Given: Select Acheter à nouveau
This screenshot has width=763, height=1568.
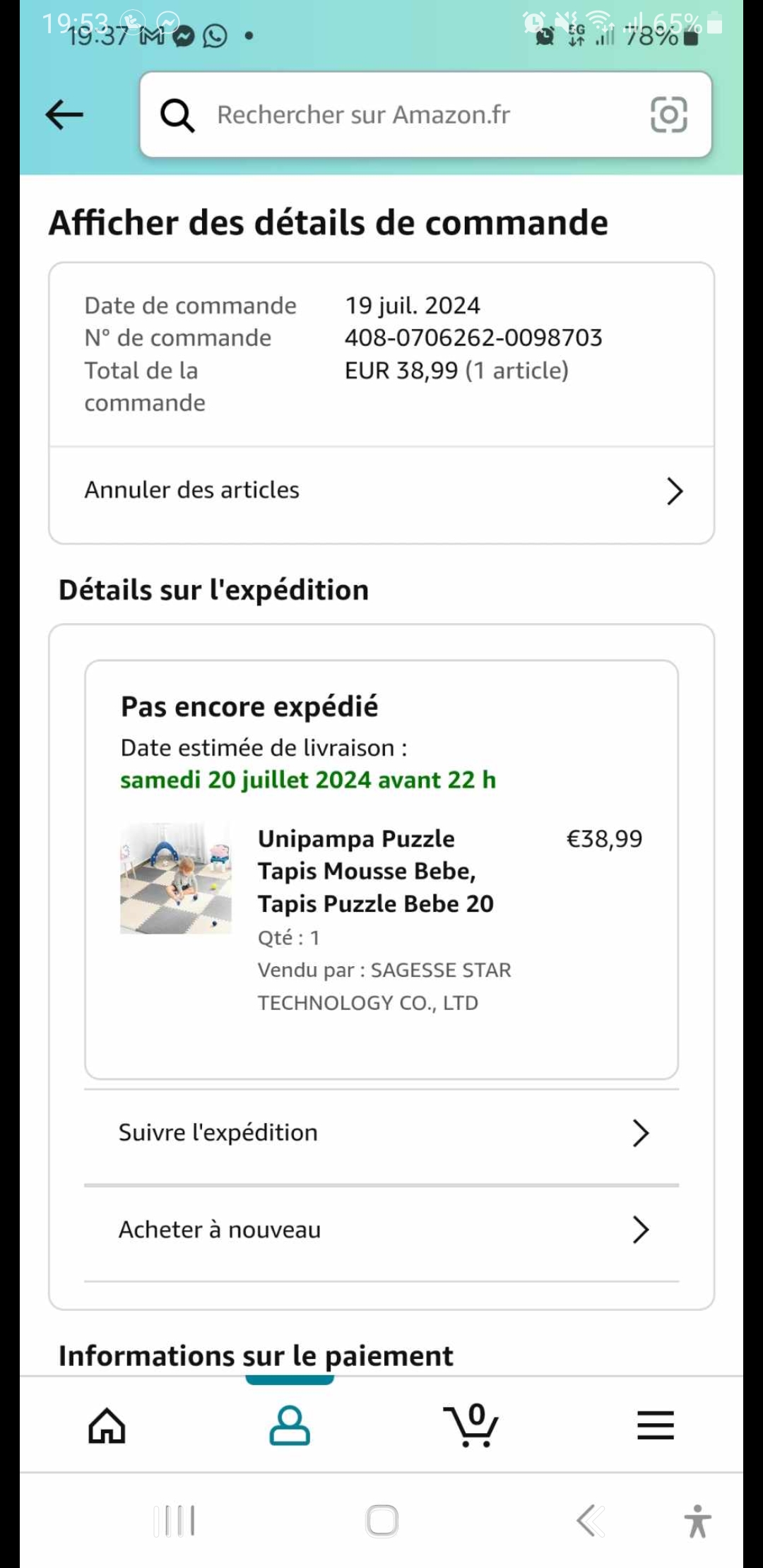Looking at the screenshot, I should point(381,1230).
